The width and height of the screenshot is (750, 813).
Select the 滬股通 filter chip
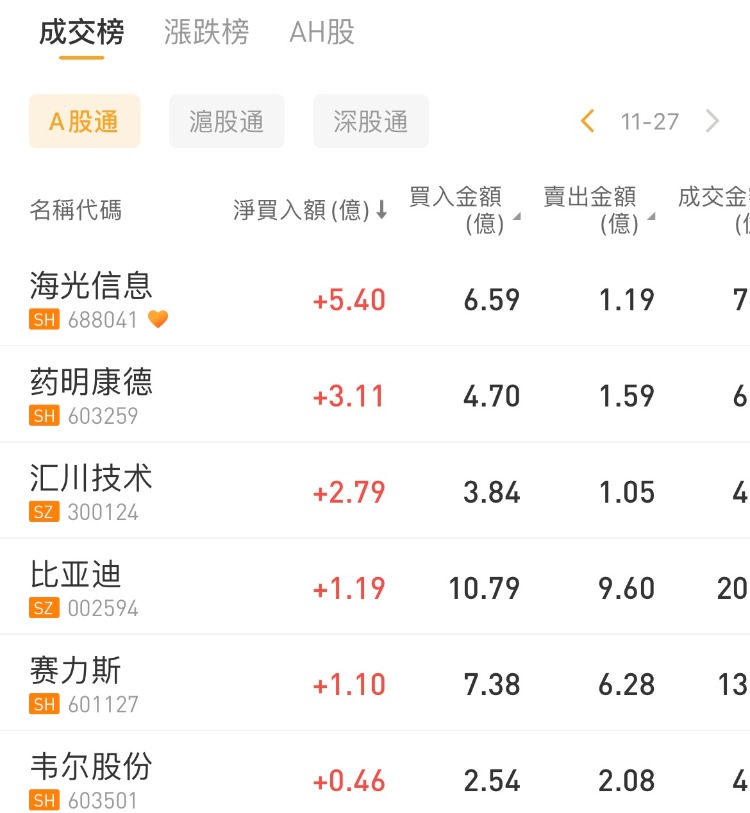(227, 121)
